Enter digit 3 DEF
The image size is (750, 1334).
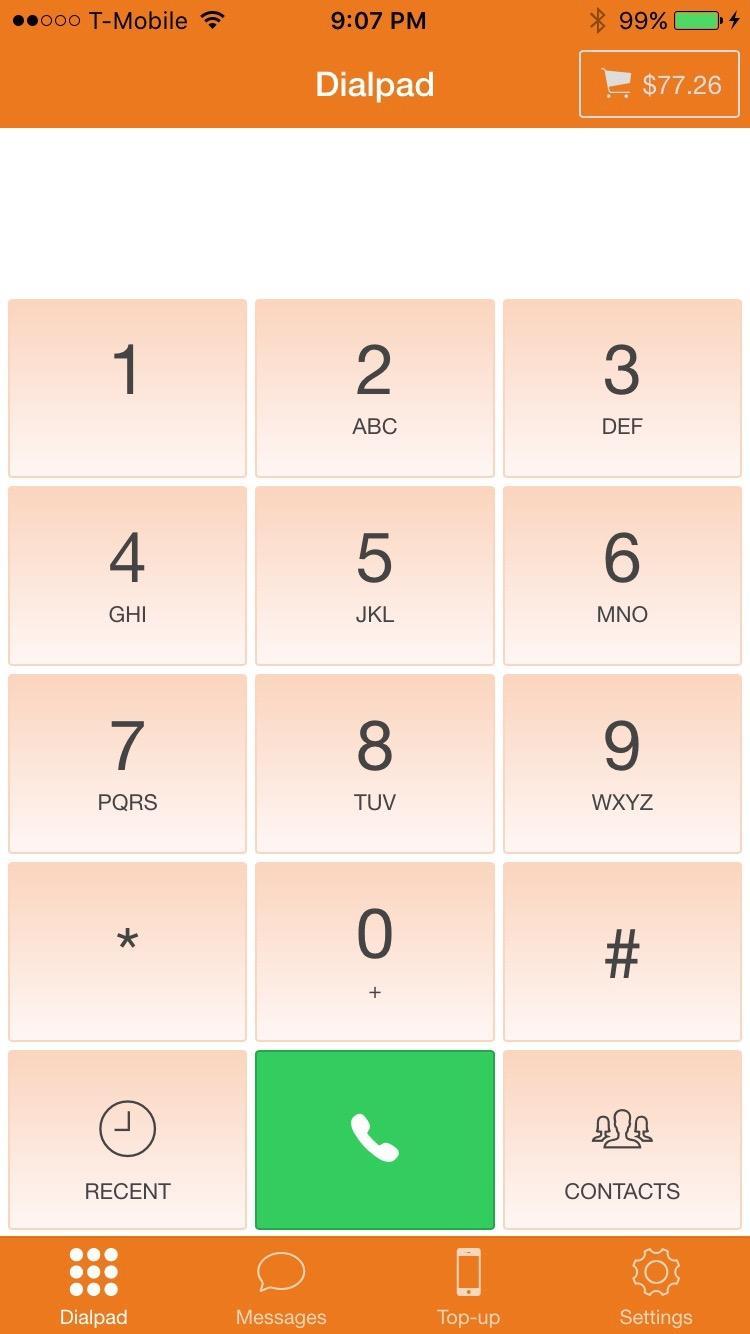622,388
